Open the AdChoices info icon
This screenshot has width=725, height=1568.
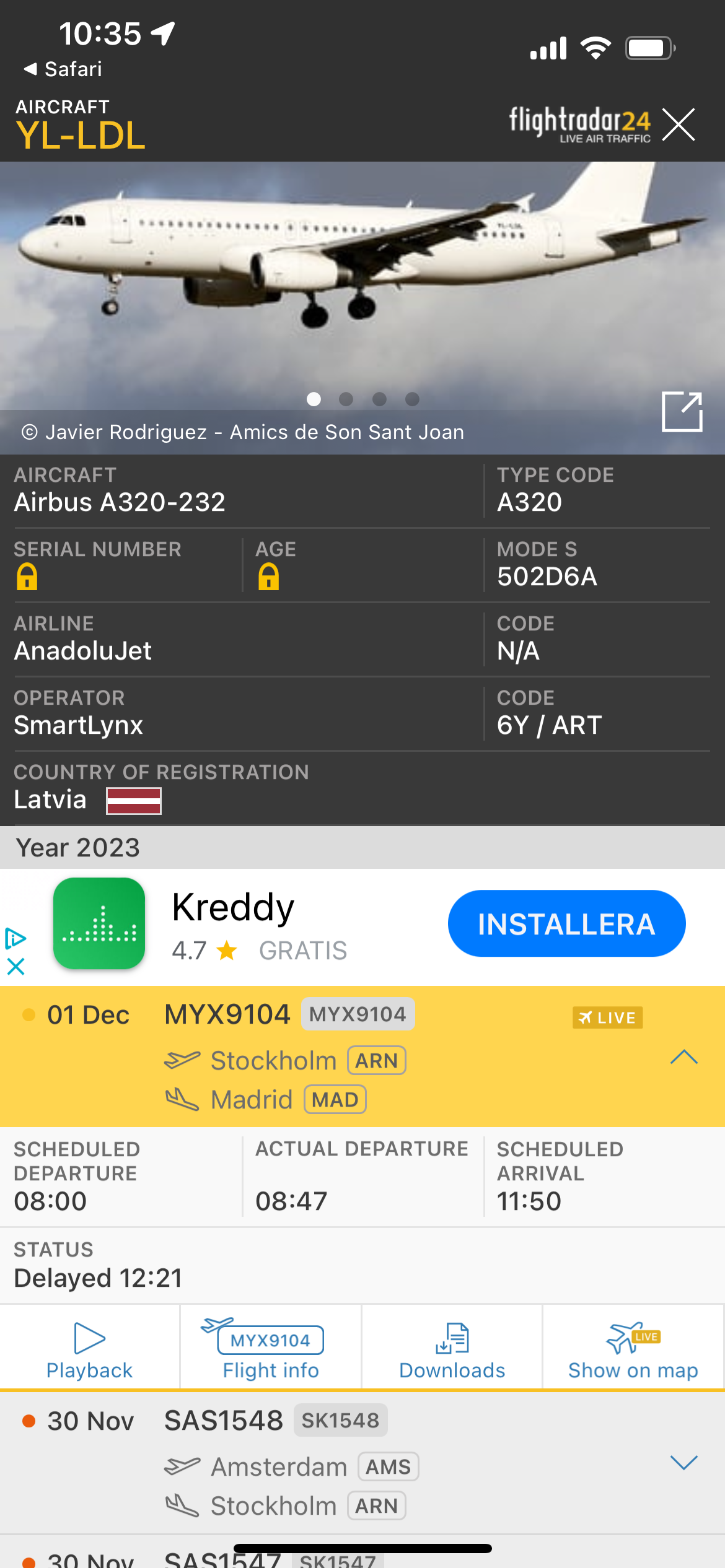[x=15, y=938]
